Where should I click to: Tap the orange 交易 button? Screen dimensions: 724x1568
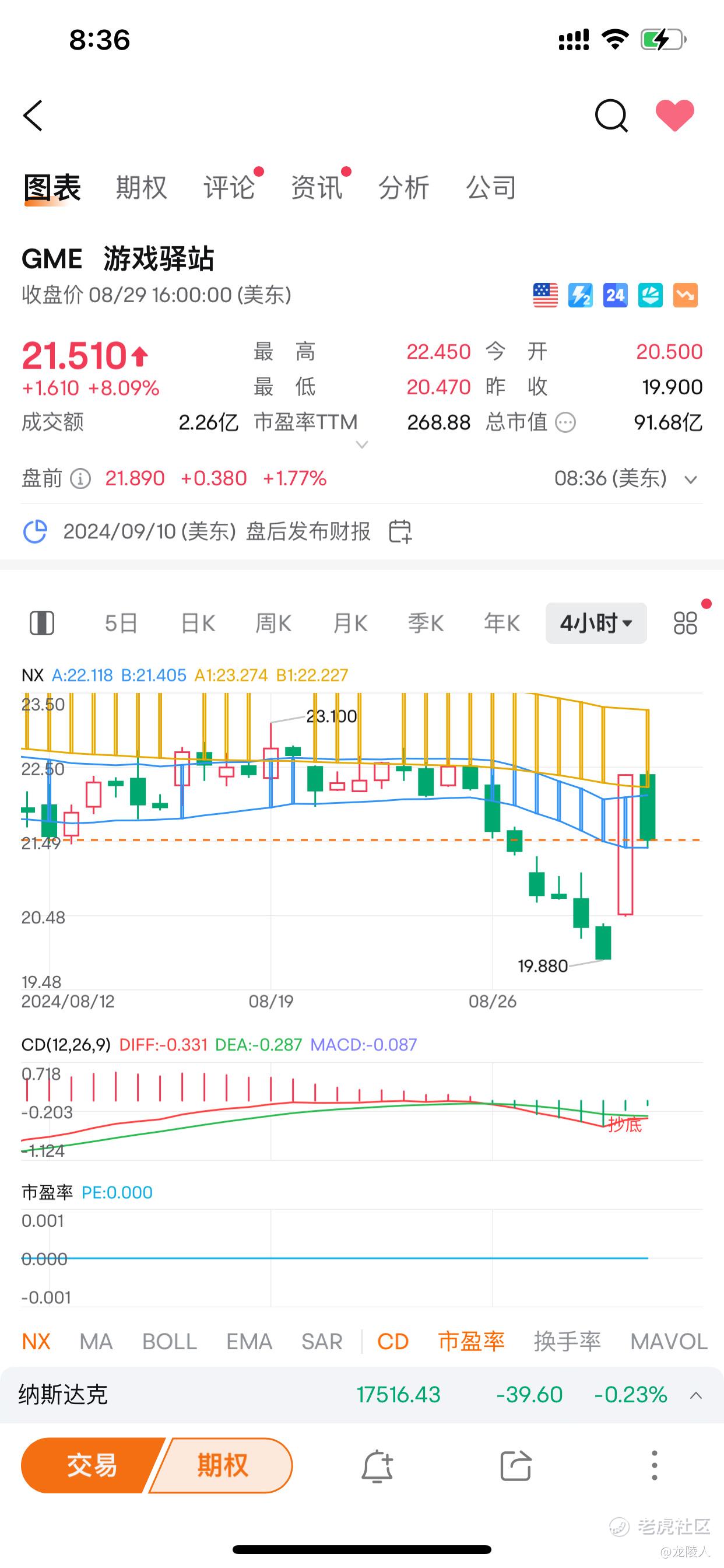point(92,1466)
